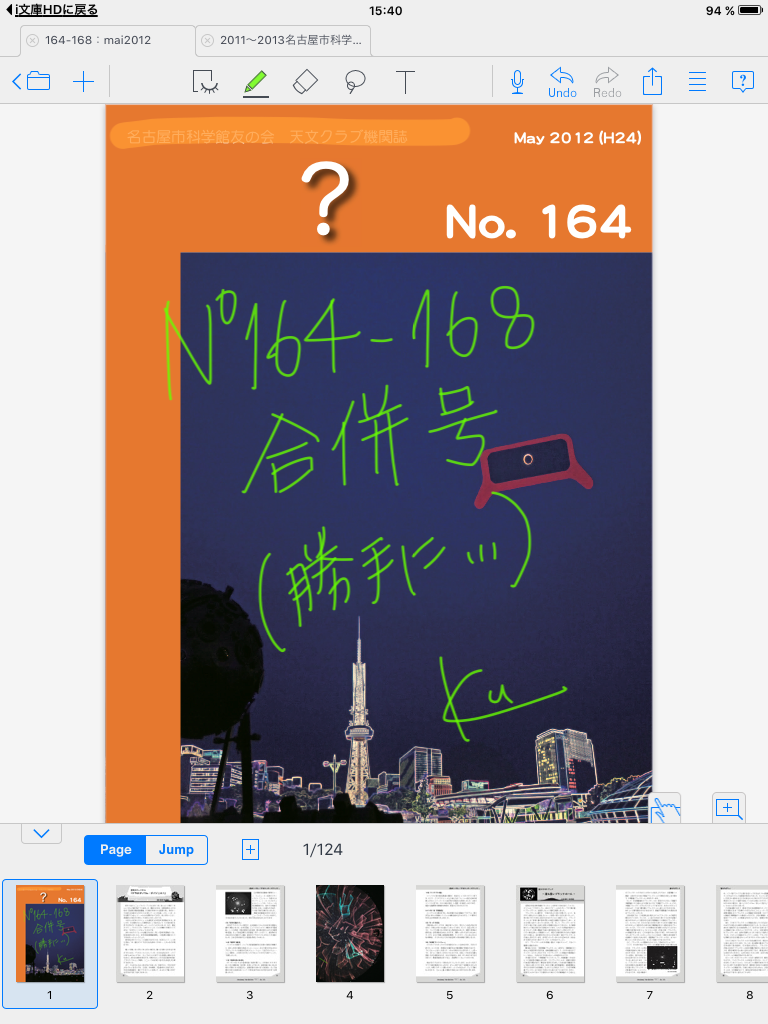
Task: Open the list menu icon
Action: click(698, 82)
